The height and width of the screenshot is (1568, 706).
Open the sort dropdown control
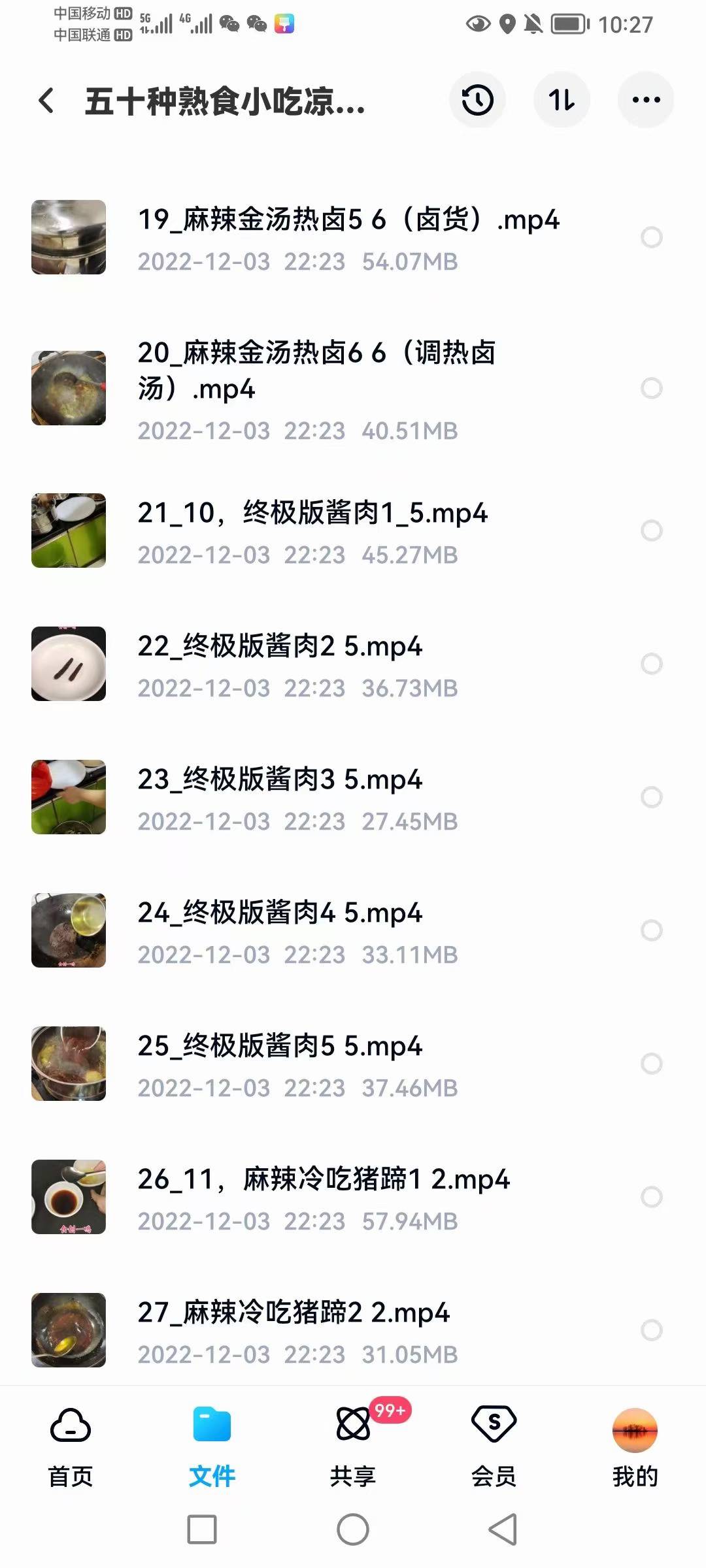pyautogui.click(x=561, y=99)
